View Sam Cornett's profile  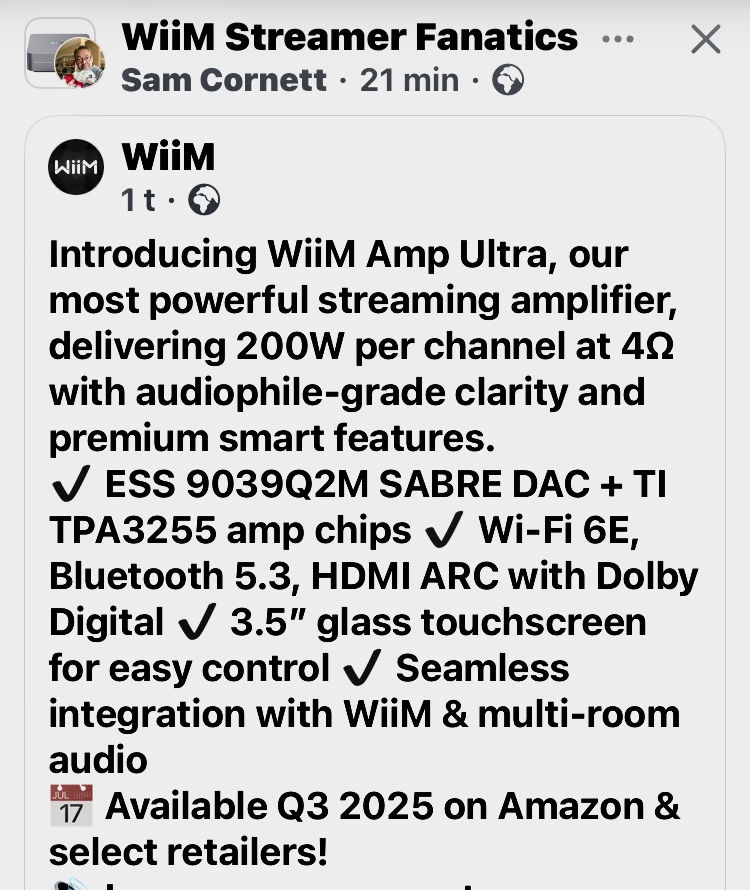point(224,80)
